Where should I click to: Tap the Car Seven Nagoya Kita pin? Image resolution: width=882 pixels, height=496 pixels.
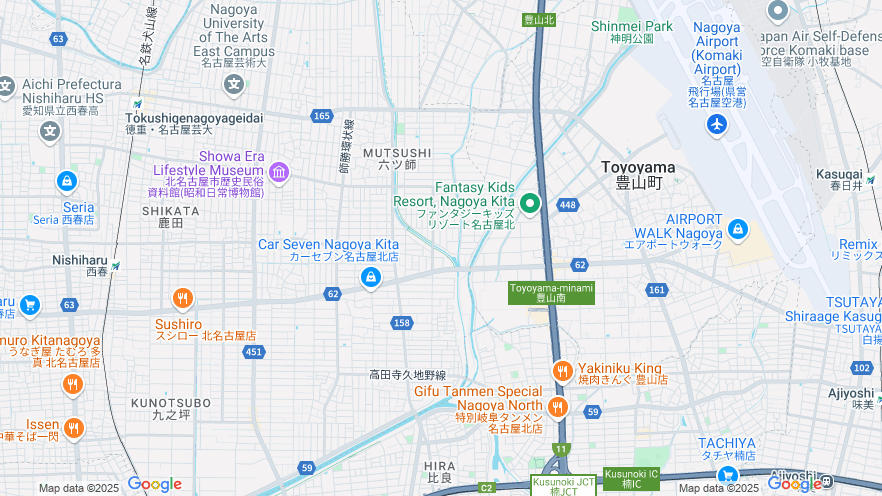[x=370, y=276]
